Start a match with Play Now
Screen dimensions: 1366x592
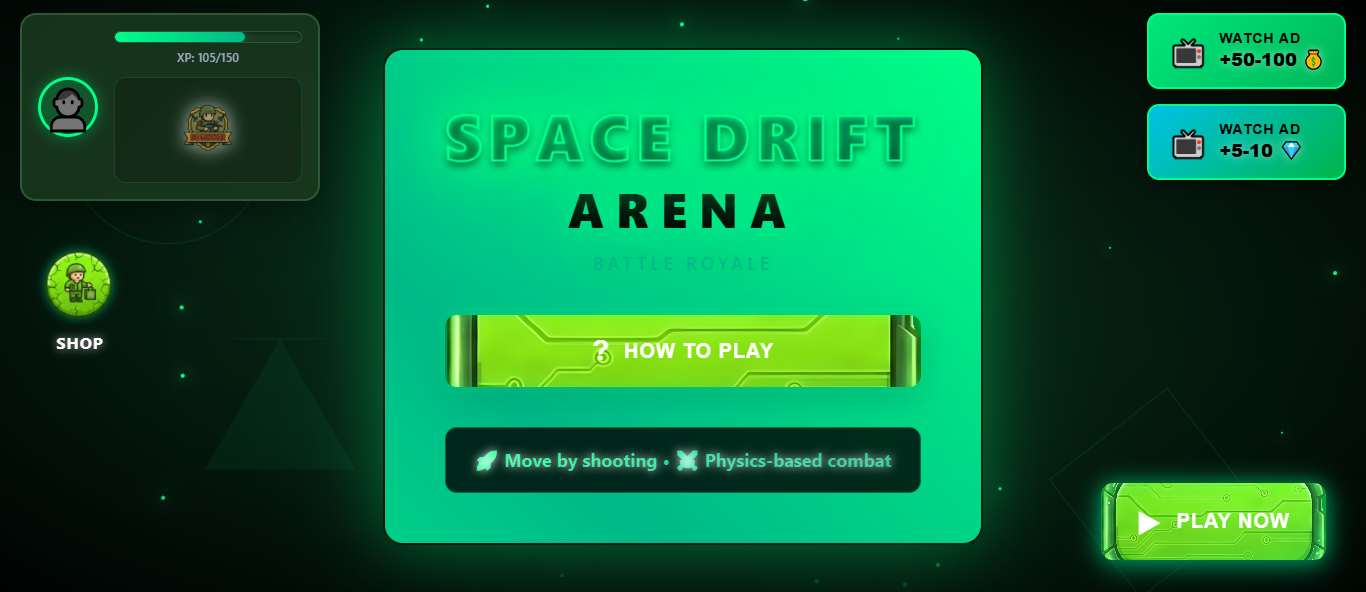[x=1213, y=521]
